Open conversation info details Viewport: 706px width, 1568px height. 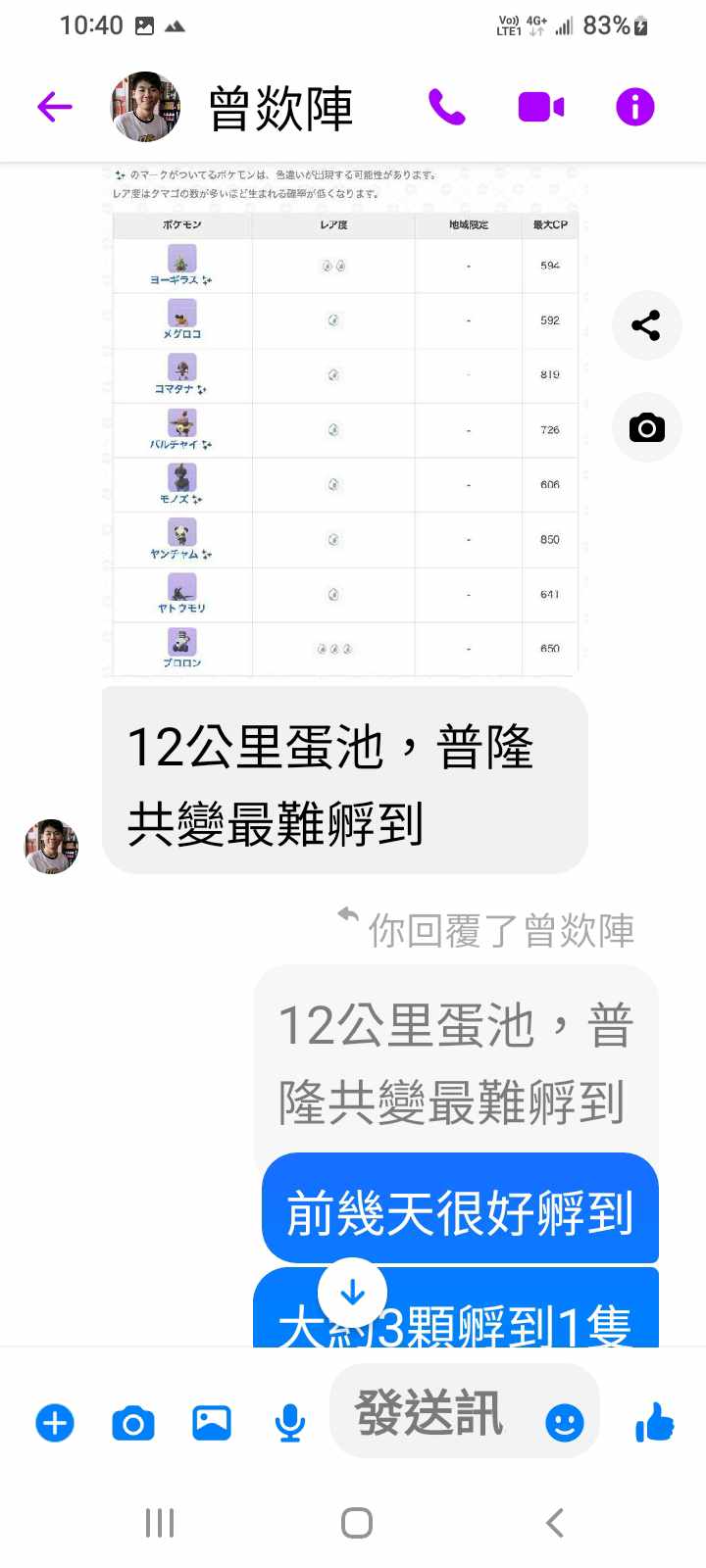coord(634,107)
